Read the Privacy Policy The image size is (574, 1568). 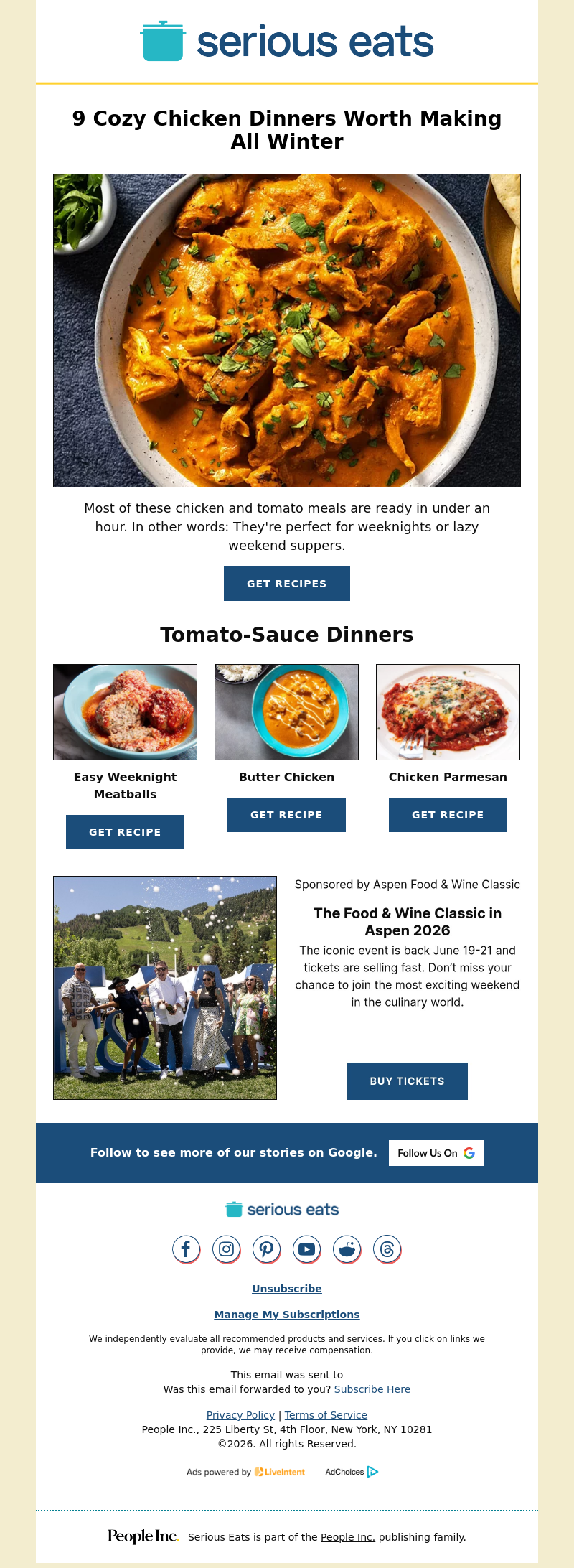pyautogui.click(x=240, y=1415)
